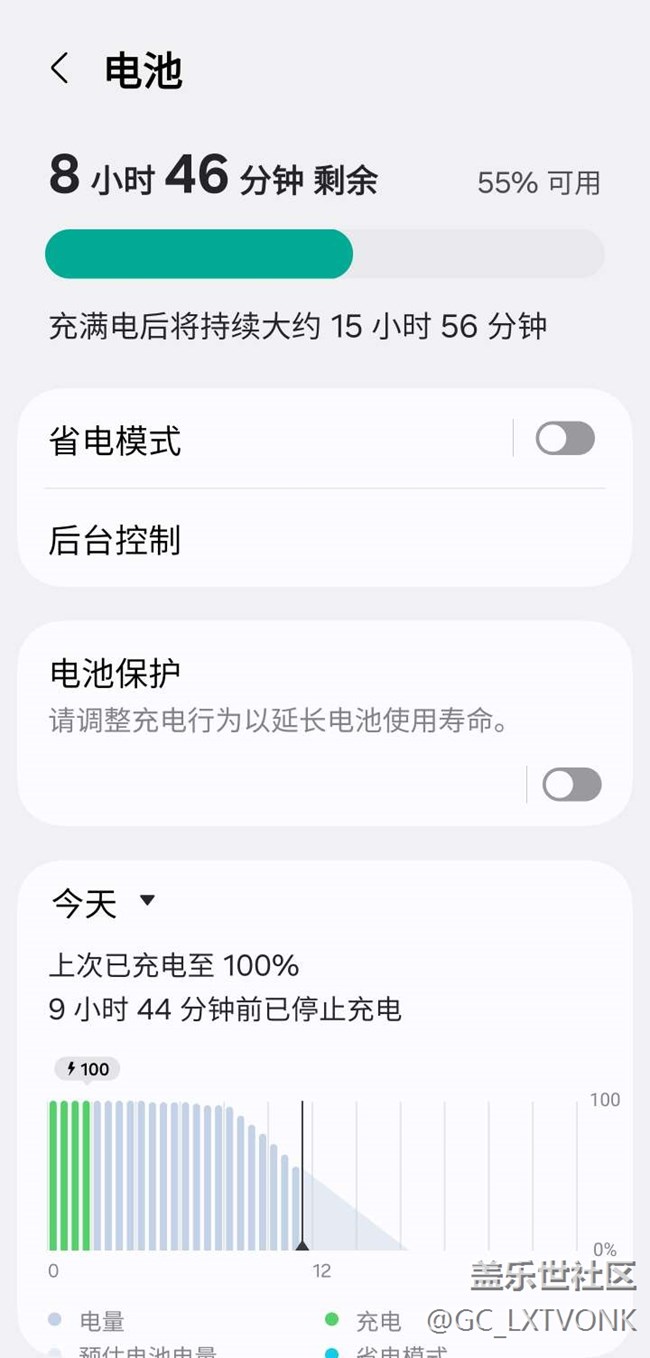The image size is (650, 1358).
Task: Expand the 今天 date dropdown
Action: click(x=104, y=903)
